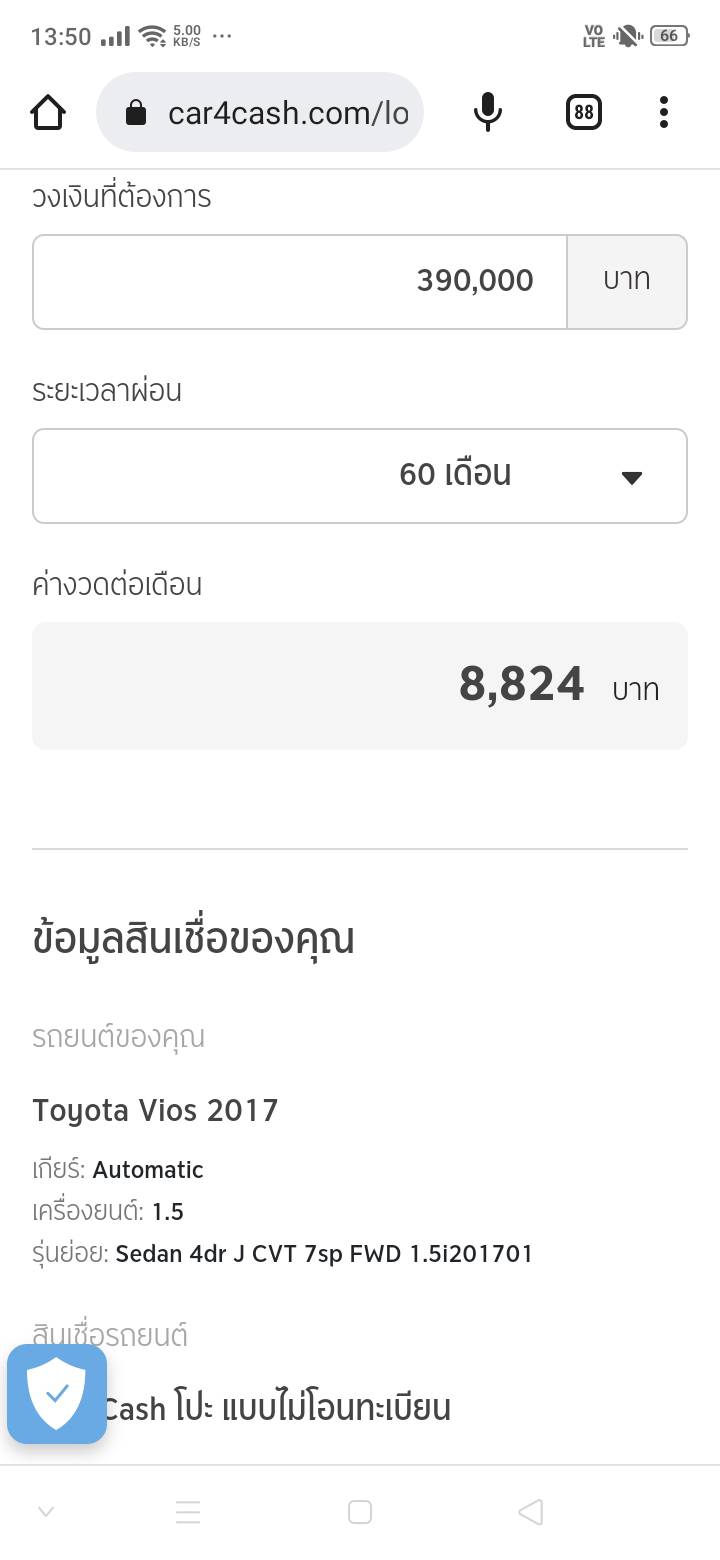Image resolution: width=720 pixels, height=1560 pixels.
Task: Open the blue shield security badge
Action: [57, 1394]
